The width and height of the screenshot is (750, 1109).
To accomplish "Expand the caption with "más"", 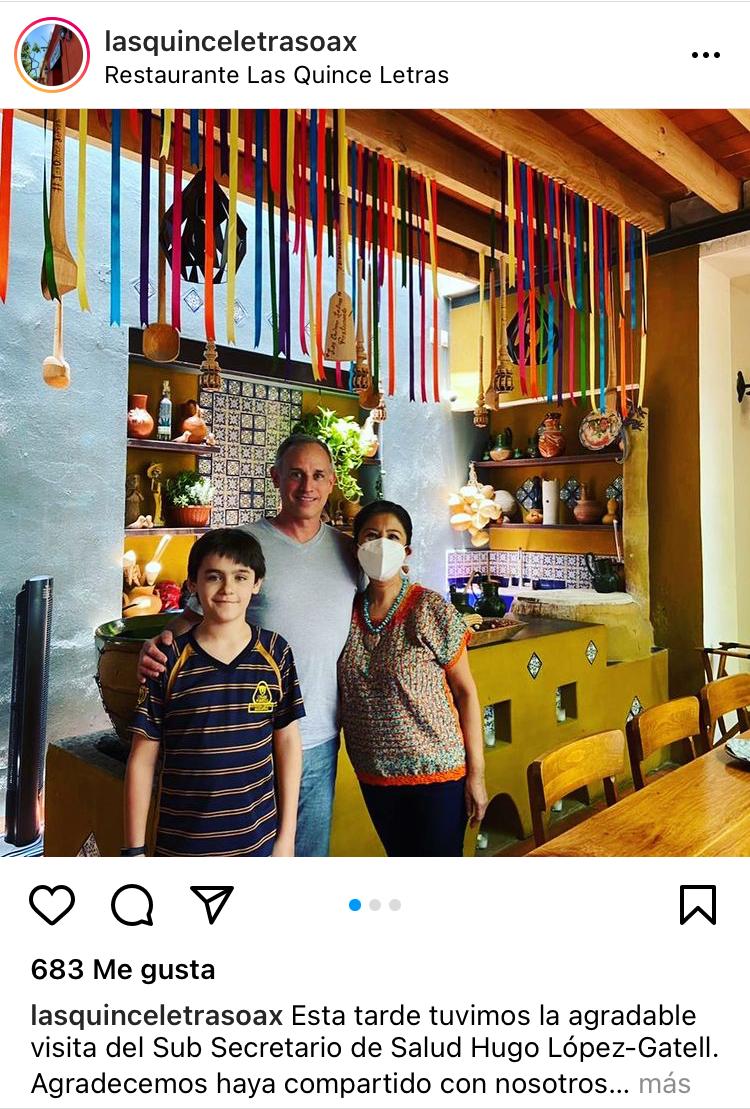I will [664, 1084].
